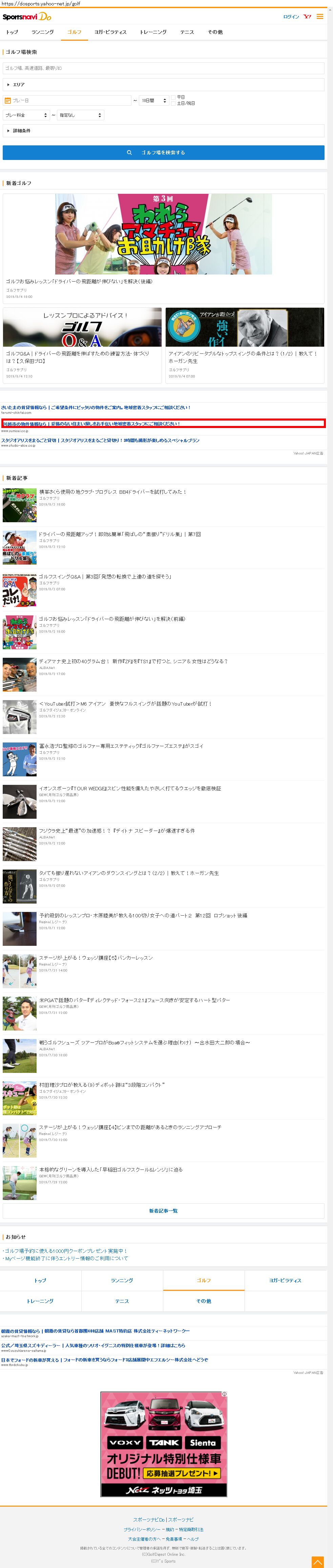Tap the ログイン link
Screen dimensions: 333x1568
(x=290, y=17)
